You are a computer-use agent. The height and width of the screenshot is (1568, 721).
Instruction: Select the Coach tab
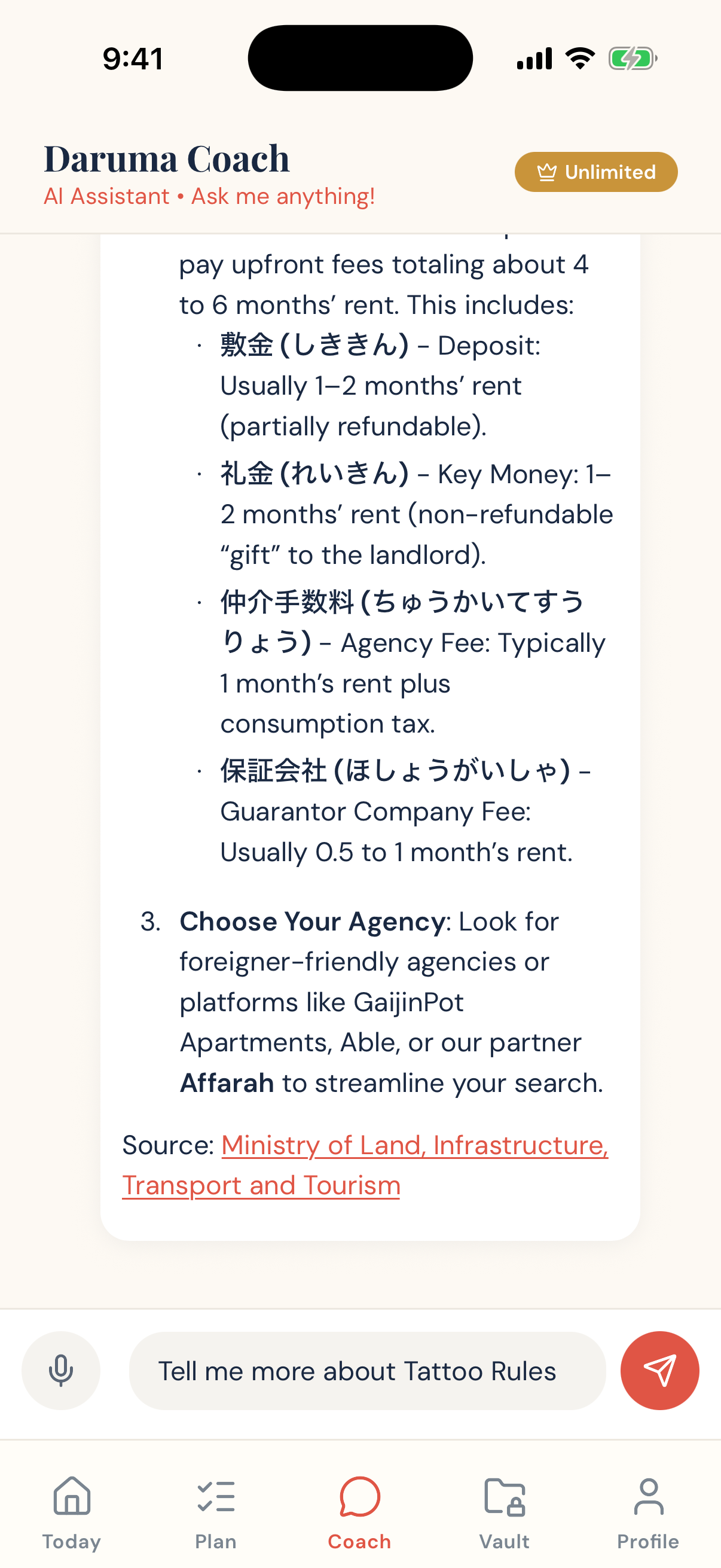[359, 1513]
